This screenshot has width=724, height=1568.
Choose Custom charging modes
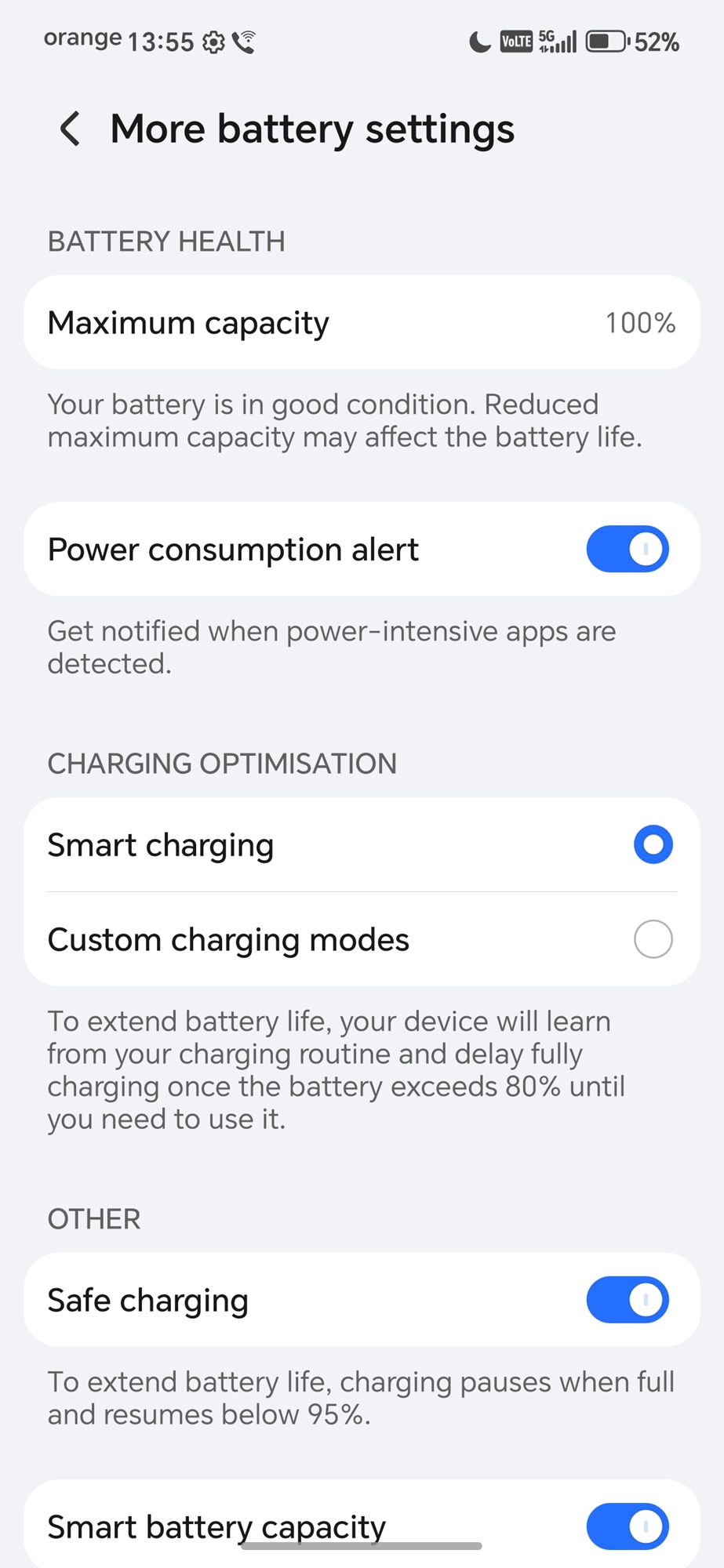[x=653, y=939]
